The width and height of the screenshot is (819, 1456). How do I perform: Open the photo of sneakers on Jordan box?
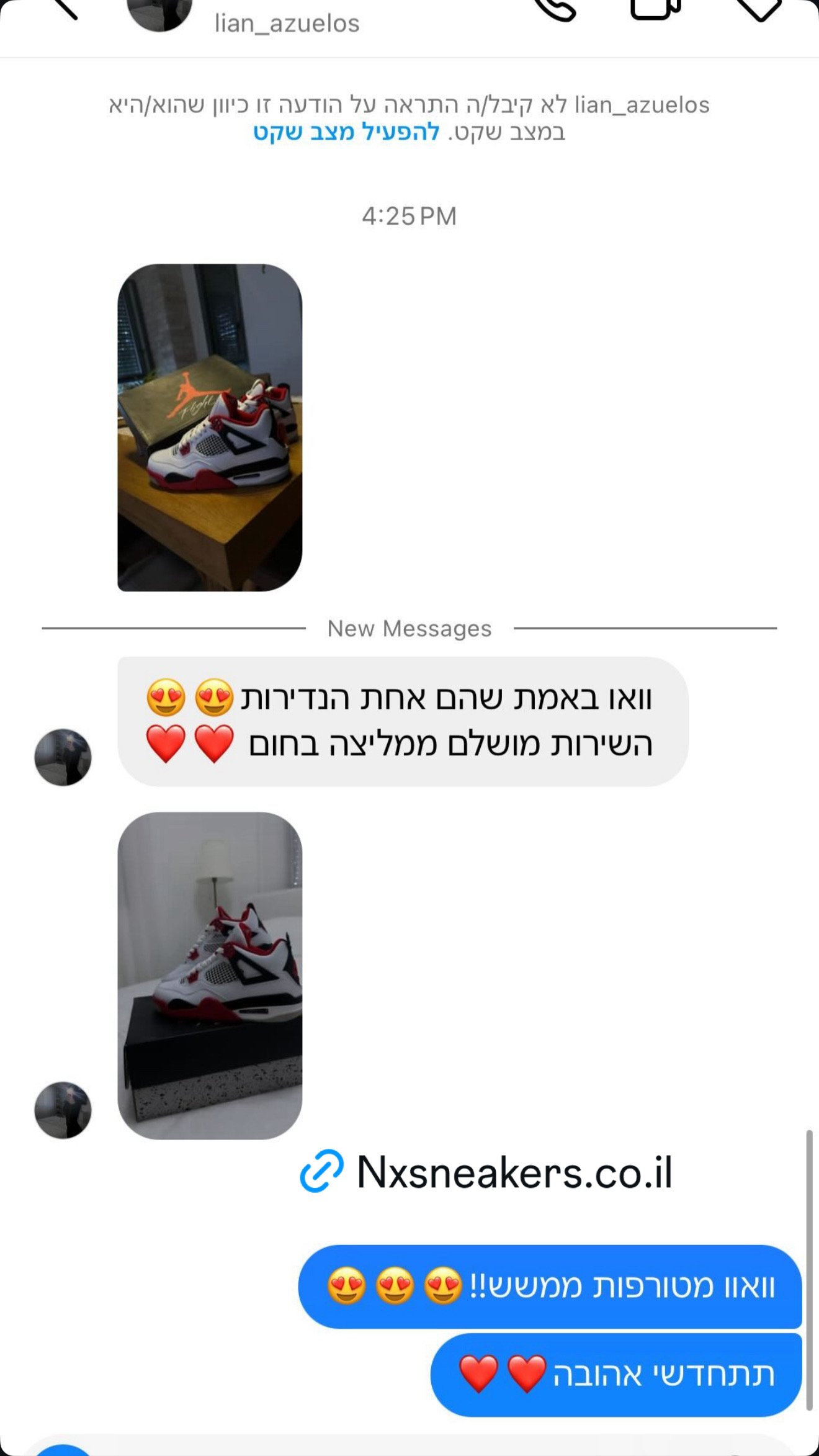210,428
